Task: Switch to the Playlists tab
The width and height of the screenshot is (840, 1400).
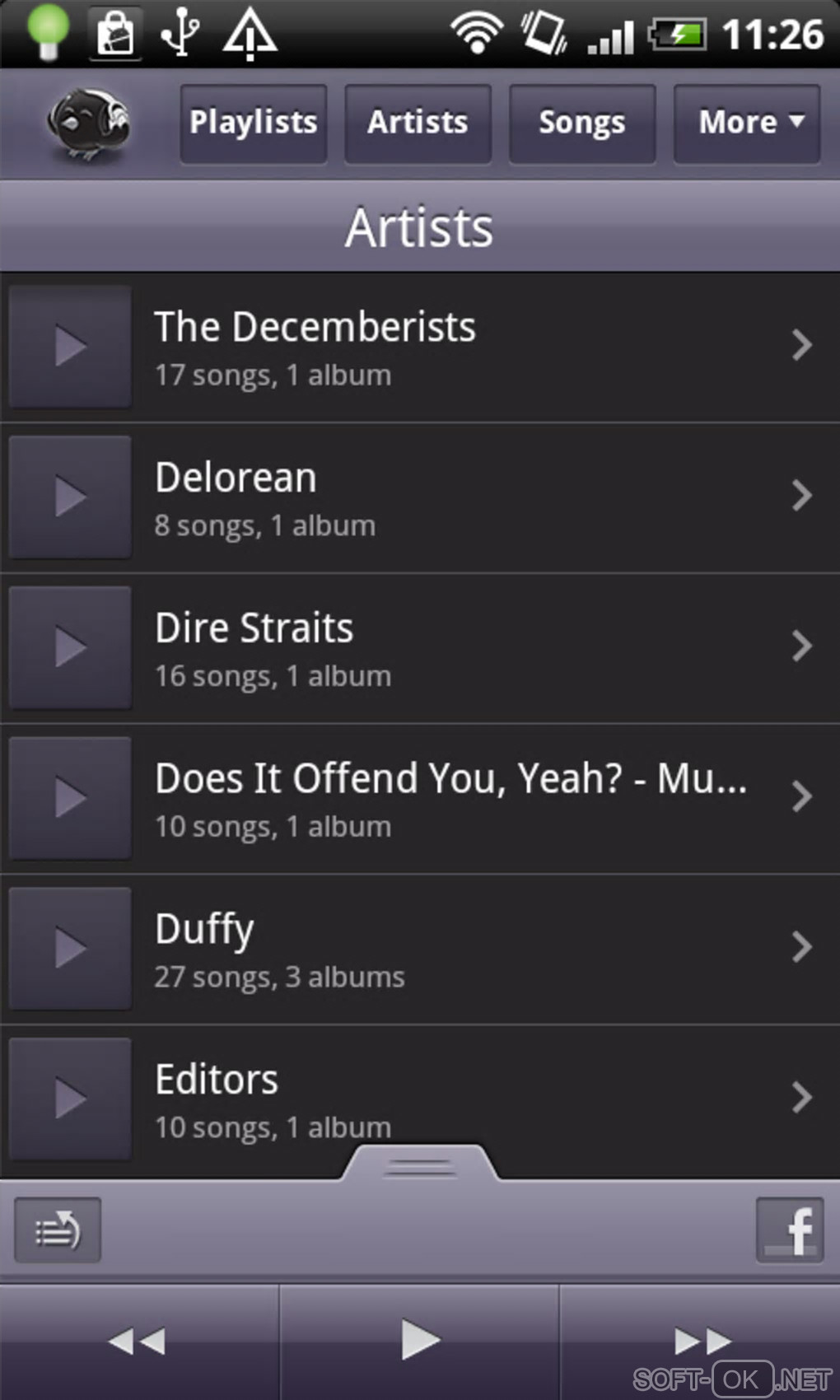Action: point(253,124)
